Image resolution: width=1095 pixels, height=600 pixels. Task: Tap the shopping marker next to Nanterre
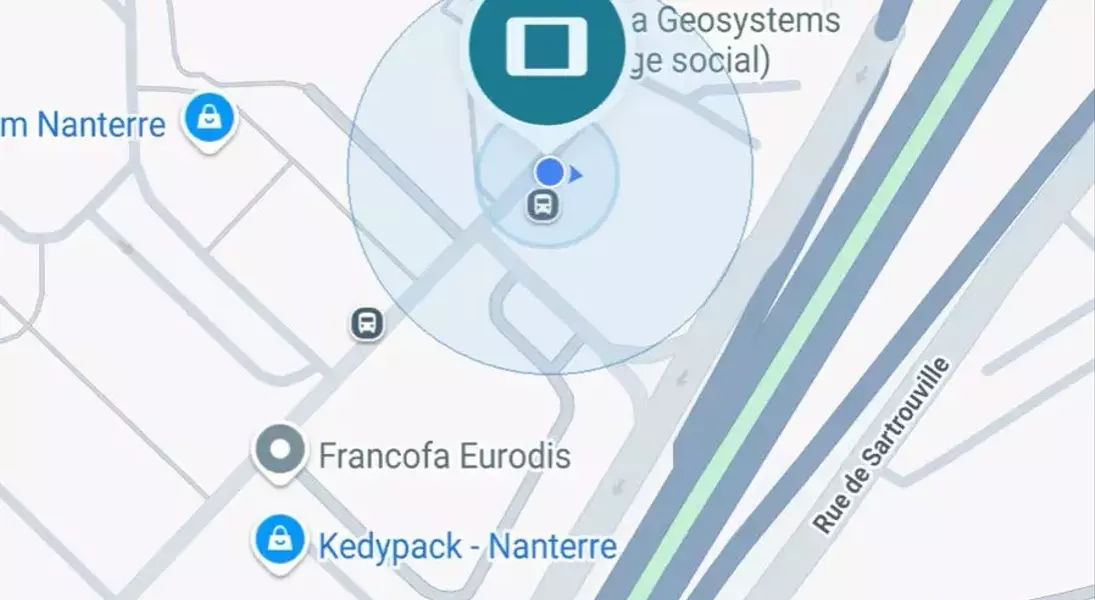pyautogui.click(x=209, y=121)
